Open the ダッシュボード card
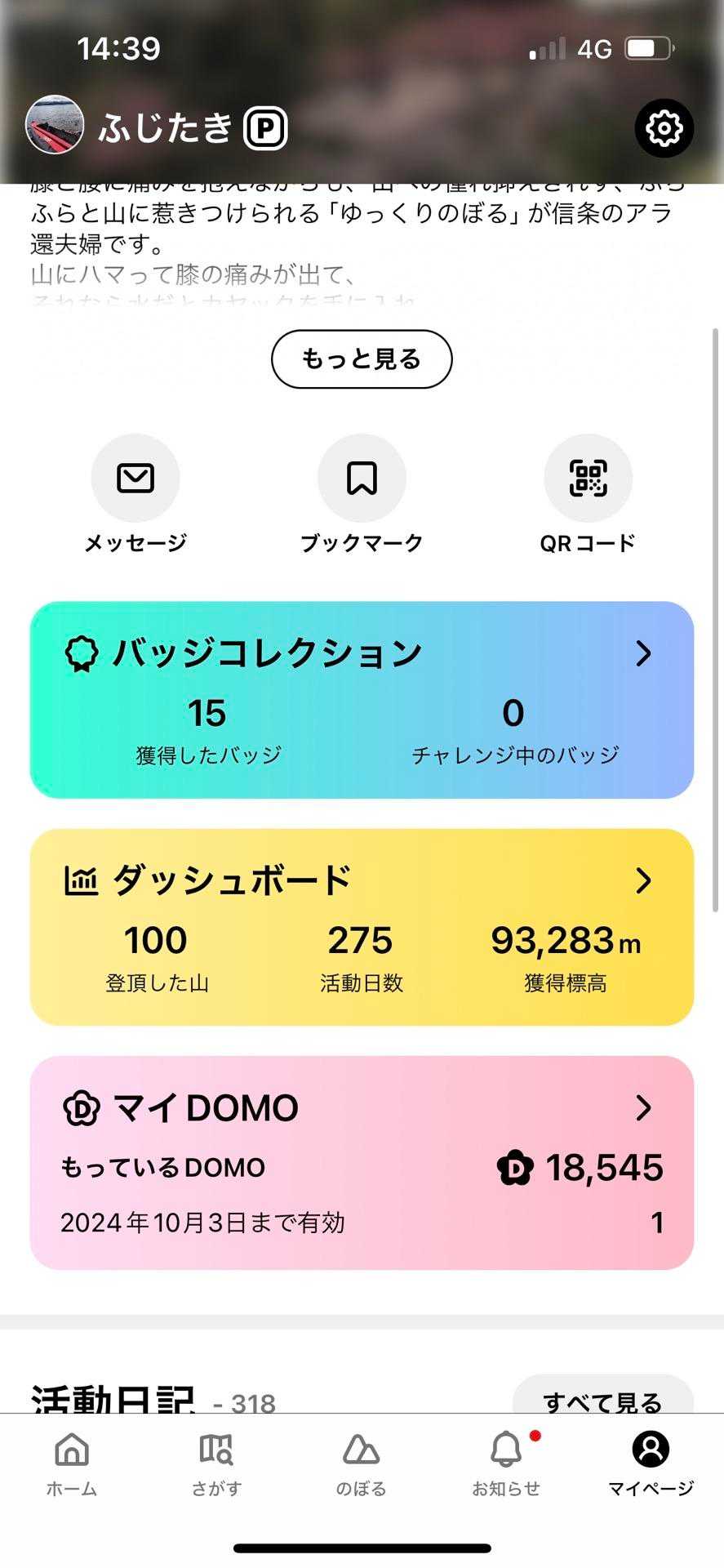 pos(362,927)
